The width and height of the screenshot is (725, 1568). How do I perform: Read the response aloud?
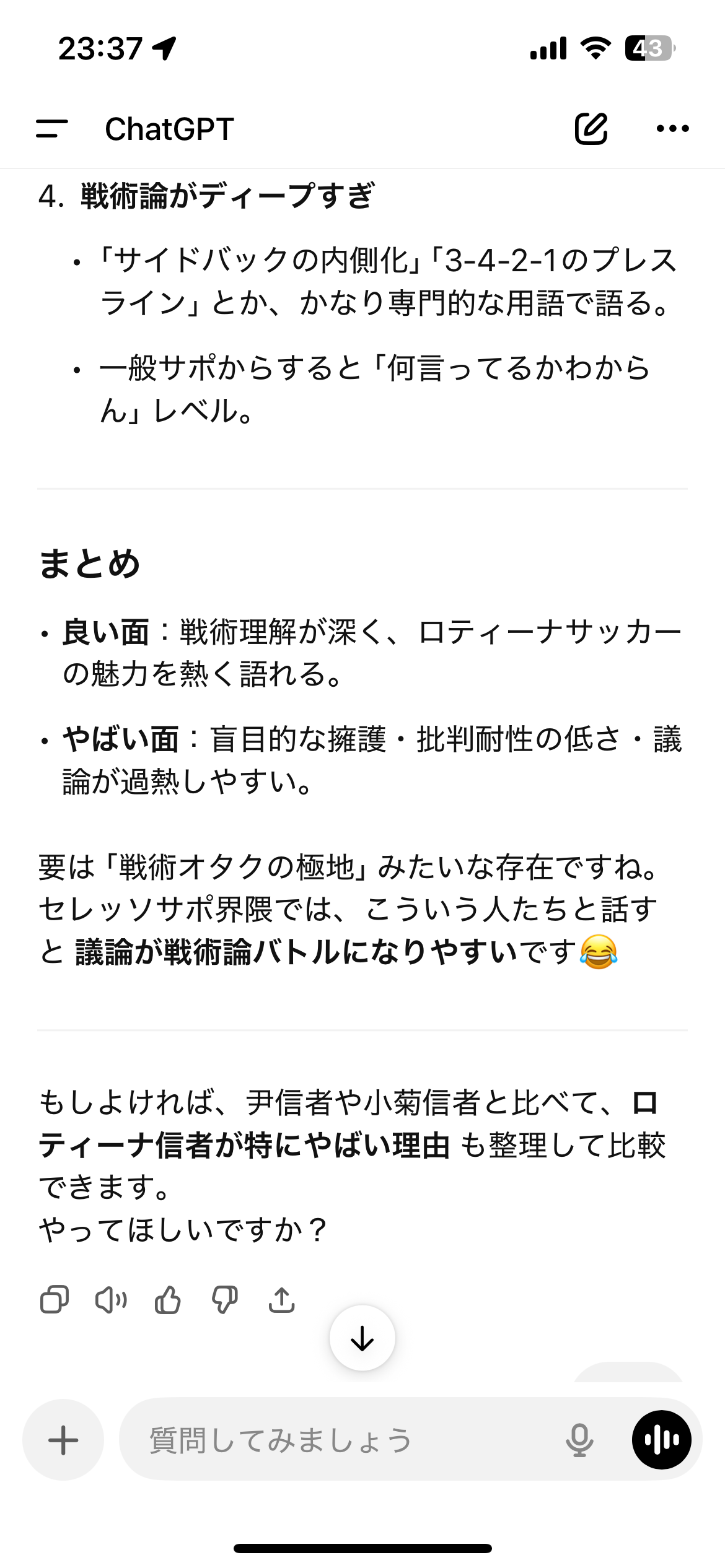tap(111, 1299)
